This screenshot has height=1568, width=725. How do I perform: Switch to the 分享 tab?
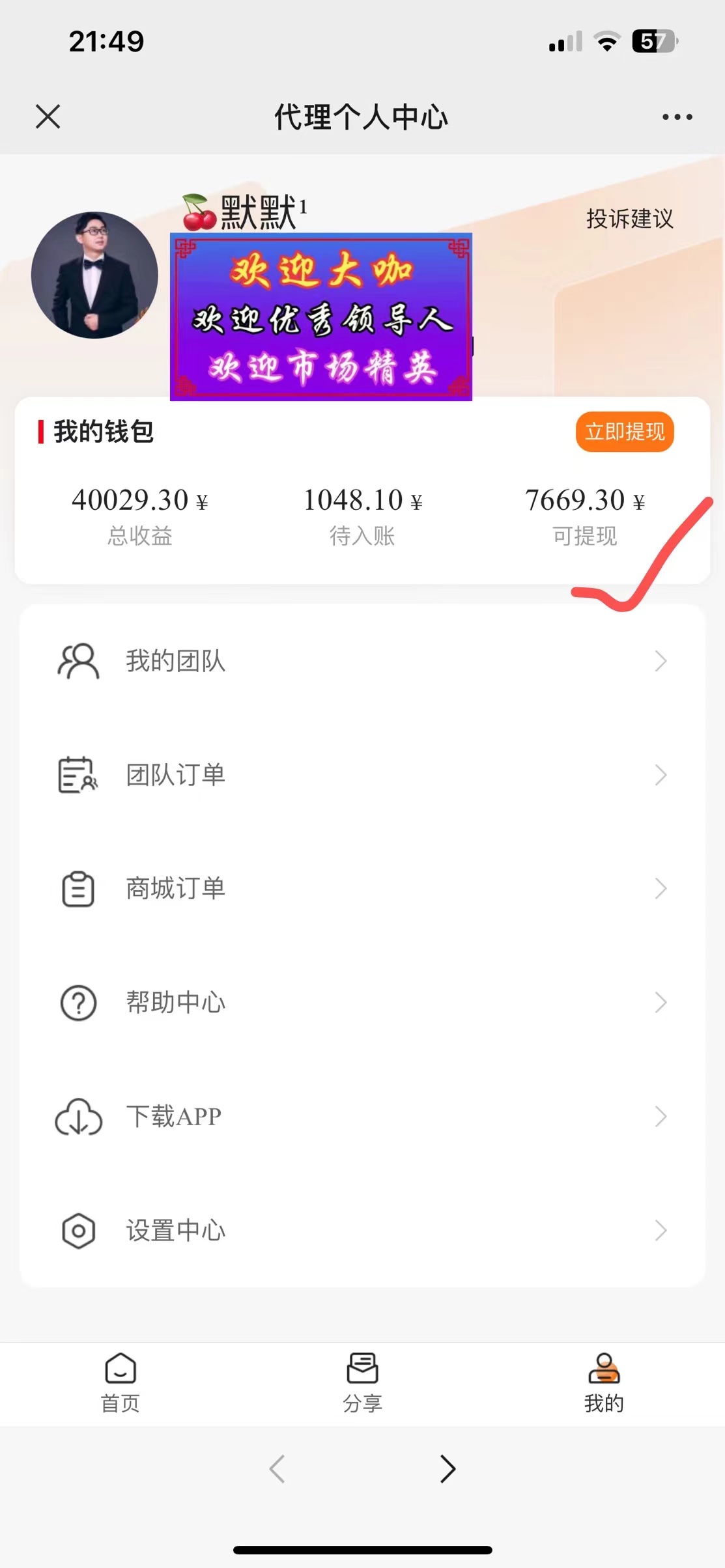click(362, 1382)
